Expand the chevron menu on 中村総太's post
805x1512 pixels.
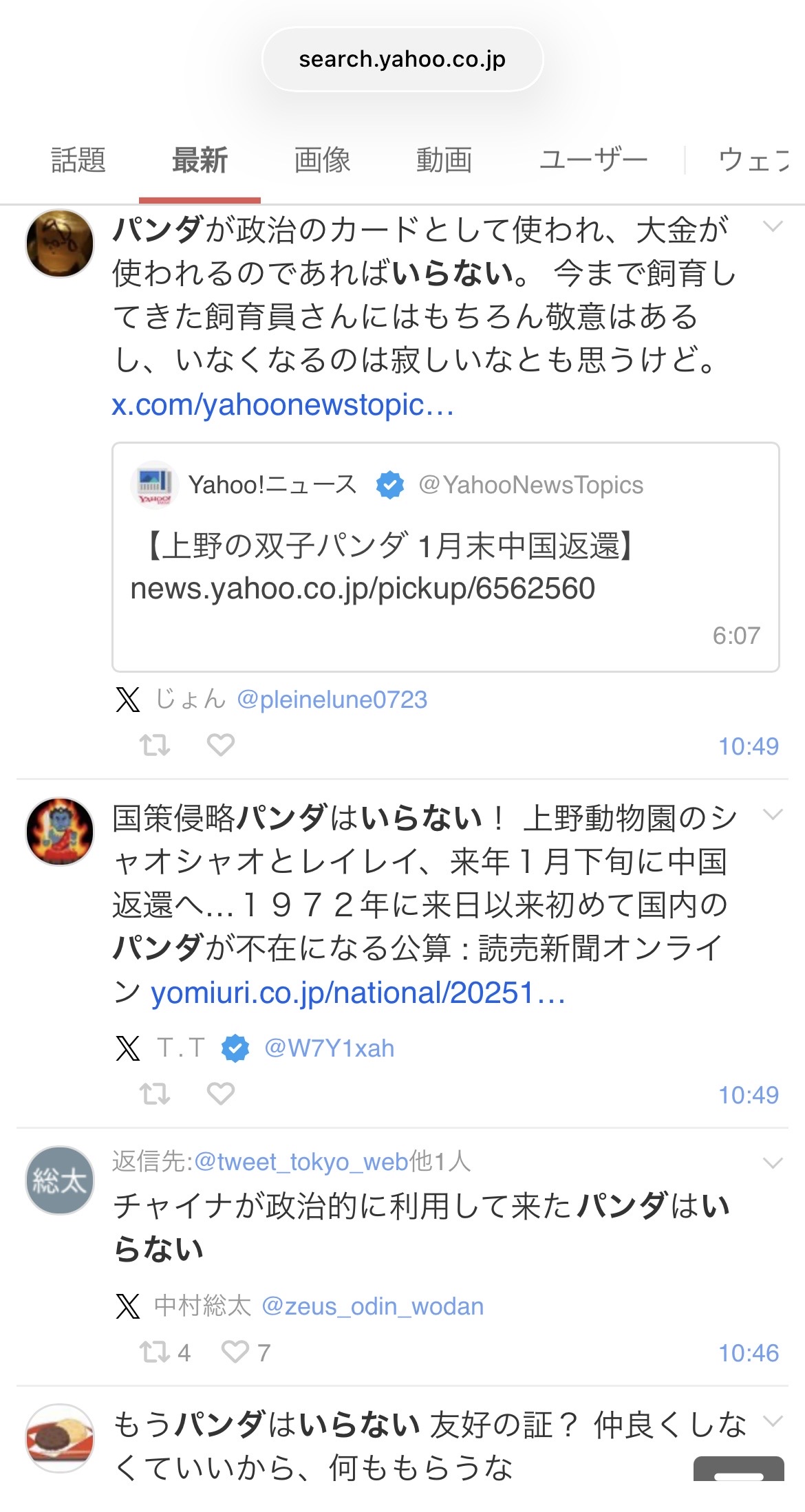click(773, 1163)
